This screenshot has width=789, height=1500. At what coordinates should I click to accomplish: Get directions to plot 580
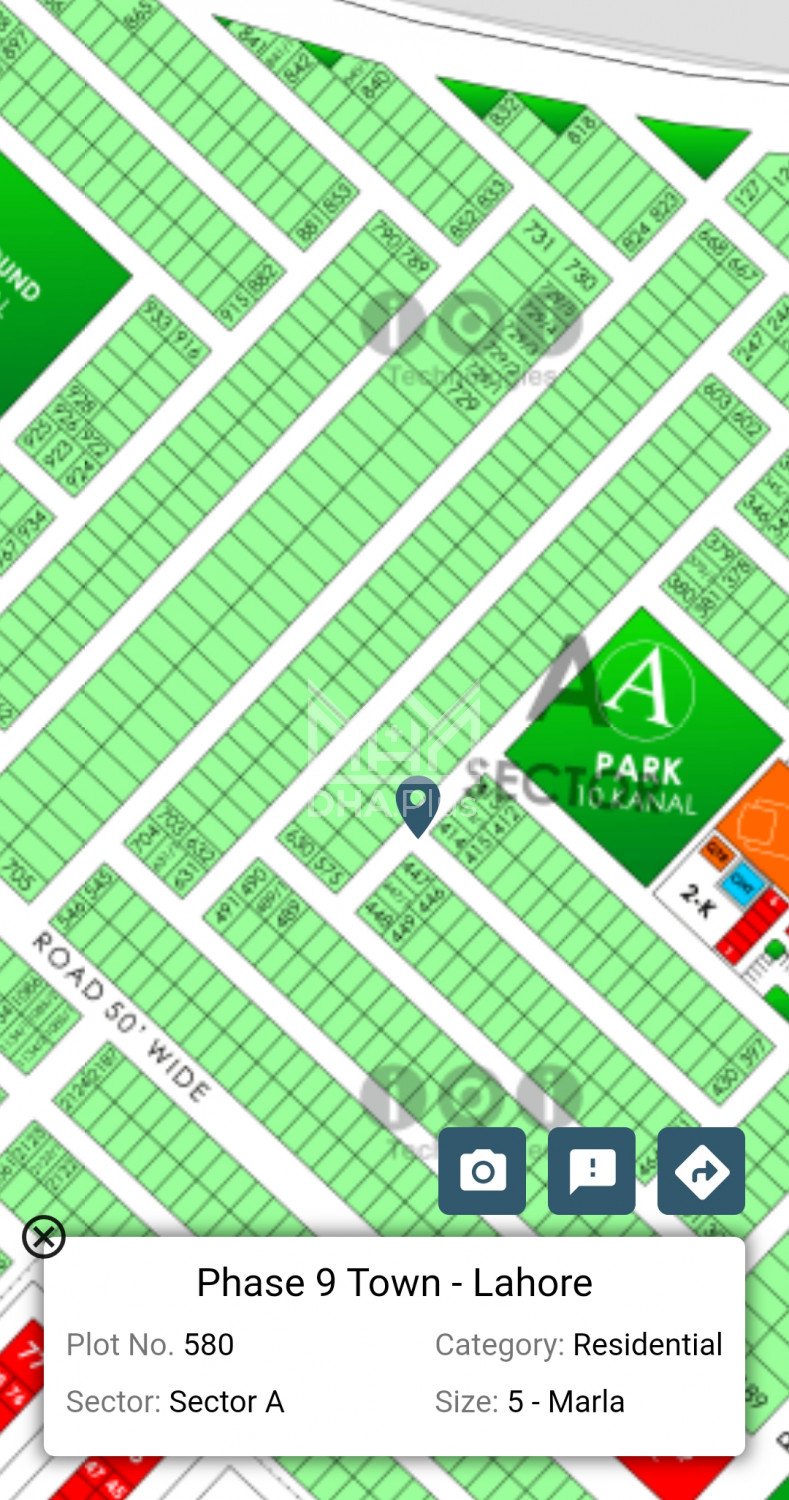(701, 1171)
